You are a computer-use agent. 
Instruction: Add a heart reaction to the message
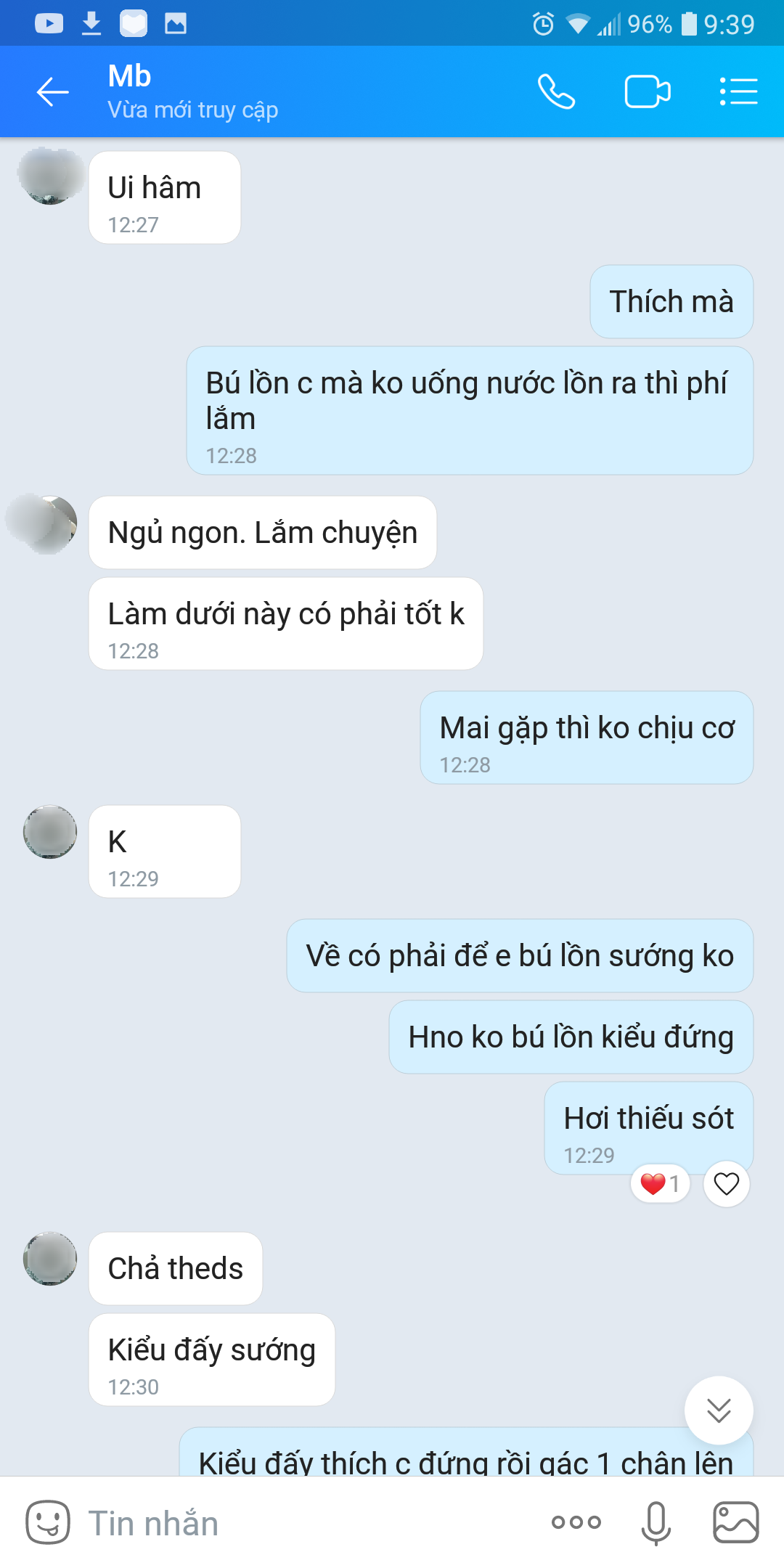point(726,1184)
